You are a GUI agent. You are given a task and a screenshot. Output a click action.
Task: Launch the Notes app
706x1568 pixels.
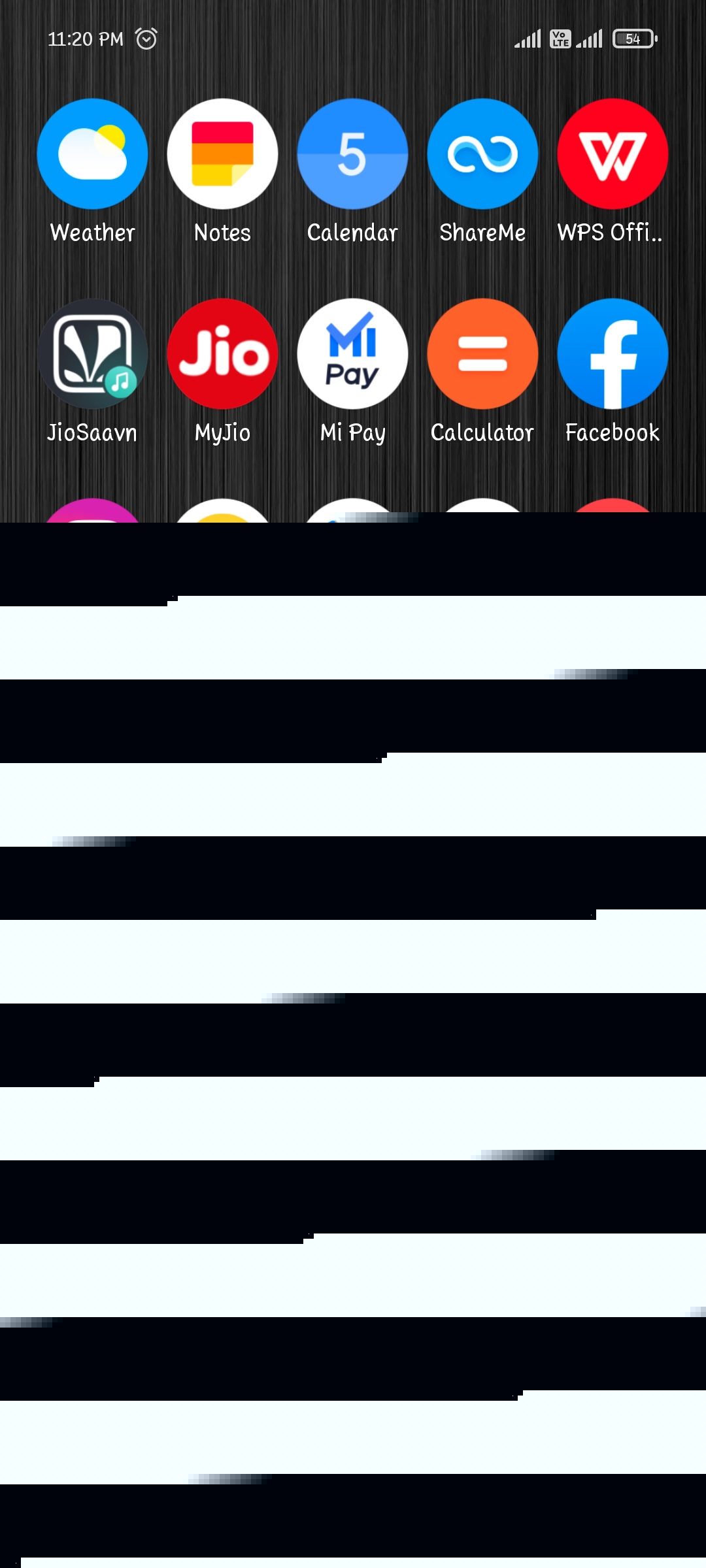click(222, 154)
